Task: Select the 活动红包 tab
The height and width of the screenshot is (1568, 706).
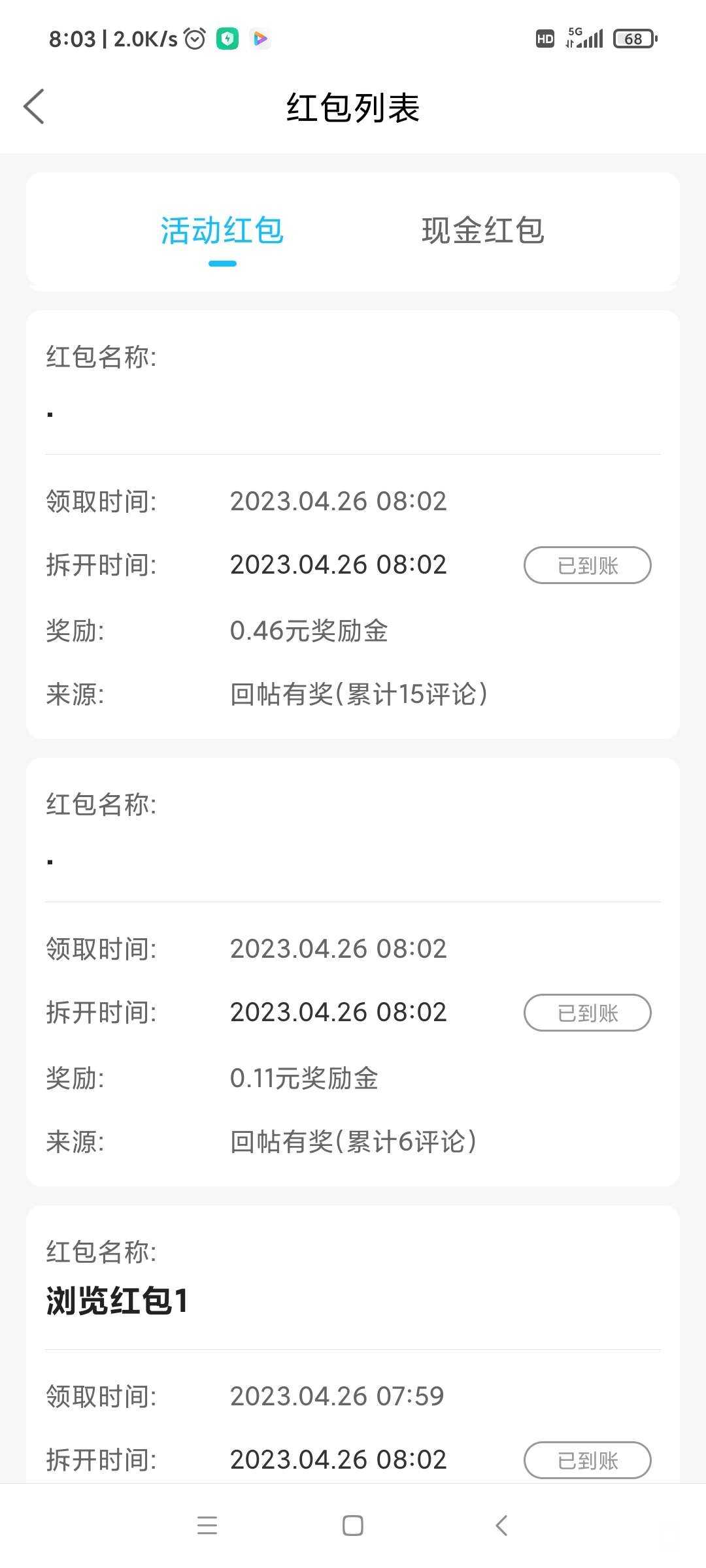Action: pos(222,231)
